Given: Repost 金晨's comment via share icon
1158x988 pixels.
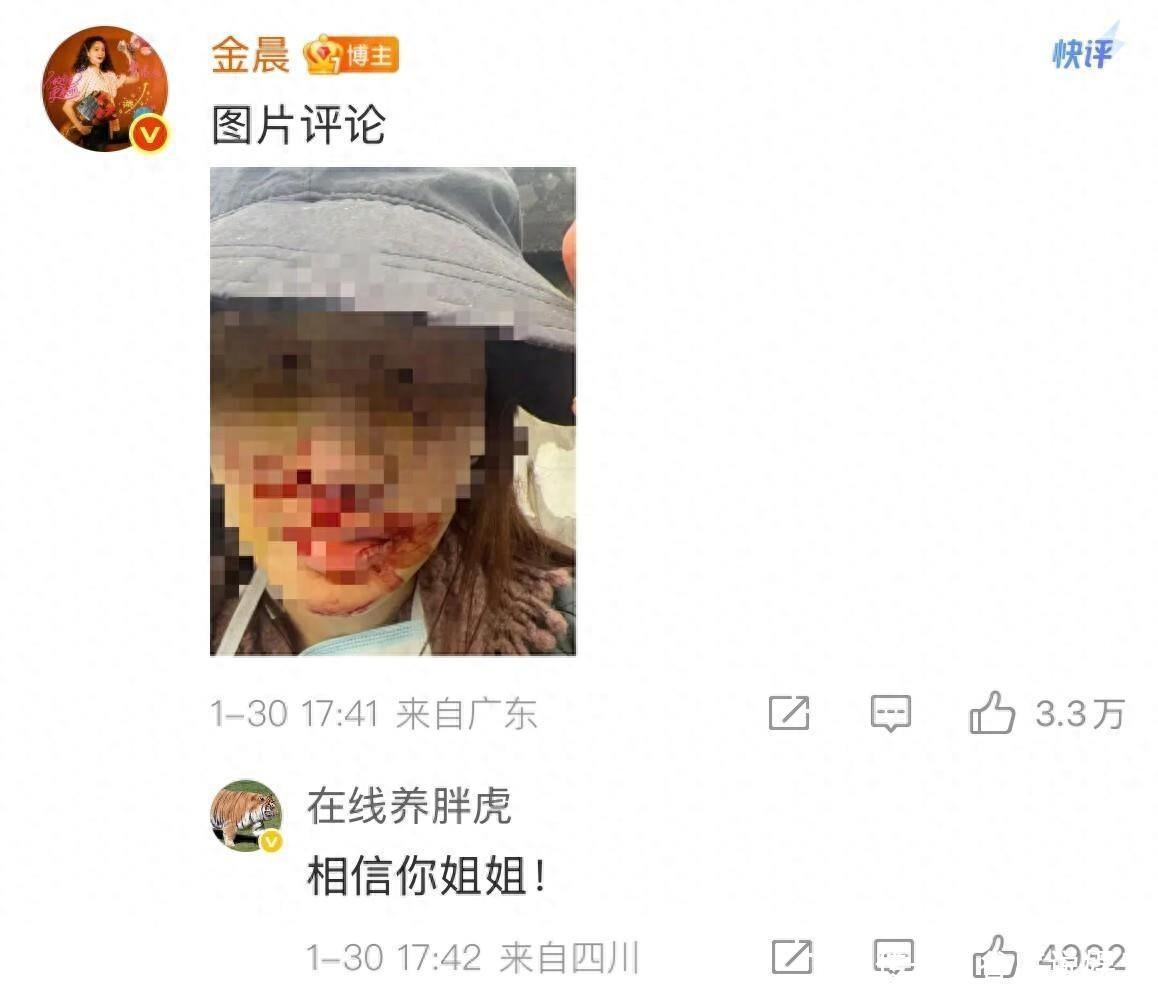Looking at the screenshot, I should point(789,713).
